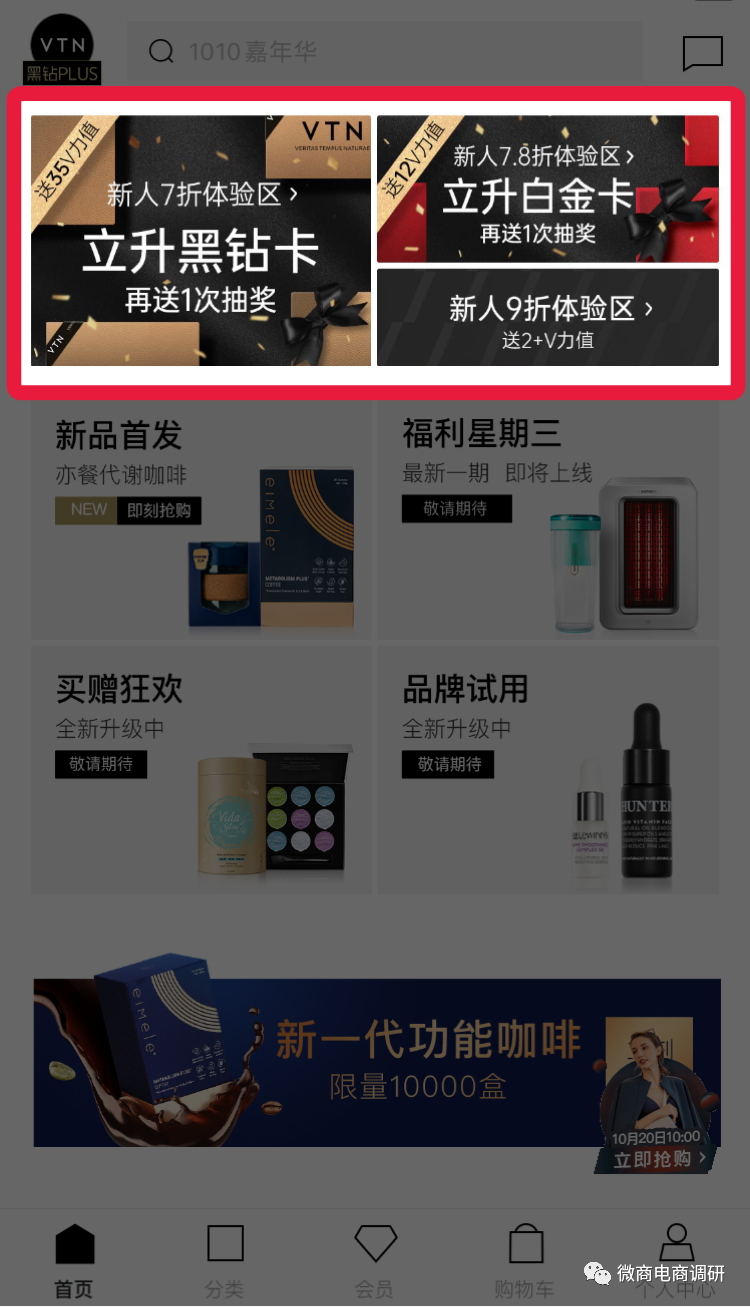Switch to the 分类 tab
The width and height of the screenshot is (750, 1307).
click(x=225, y=1259)
